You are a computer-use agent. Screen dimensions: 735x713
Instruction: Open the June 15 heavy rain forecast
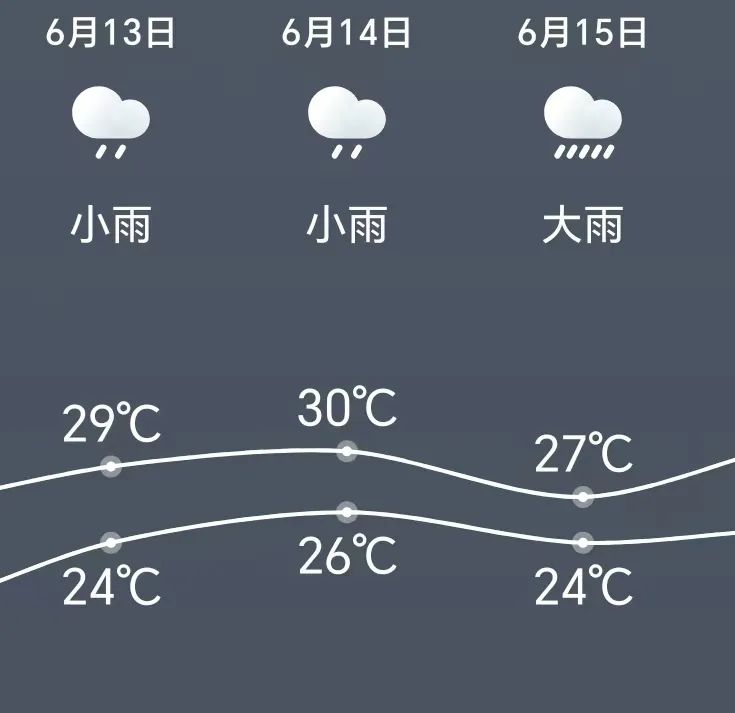click(583, 122)
